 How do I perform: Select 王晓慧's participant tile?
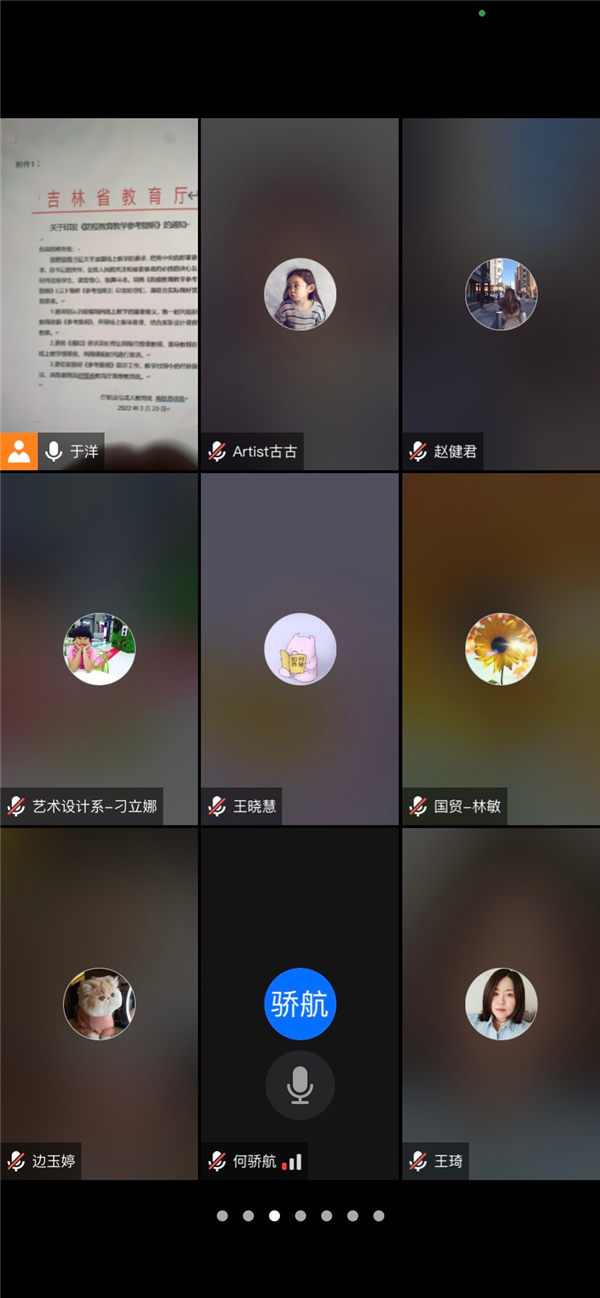coord(300,648)
